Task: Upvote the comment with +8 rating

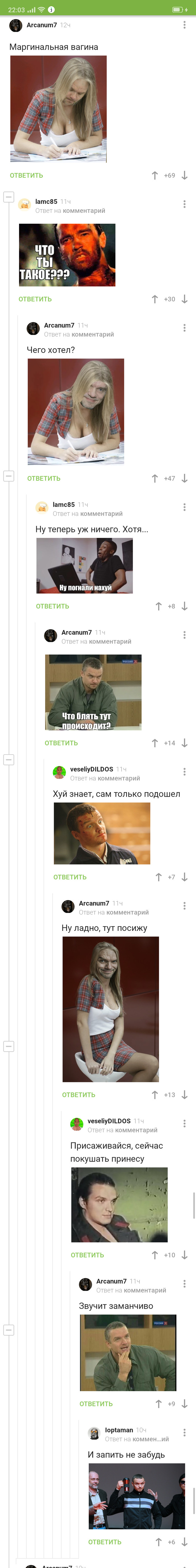Action: (x=159, y=606)
